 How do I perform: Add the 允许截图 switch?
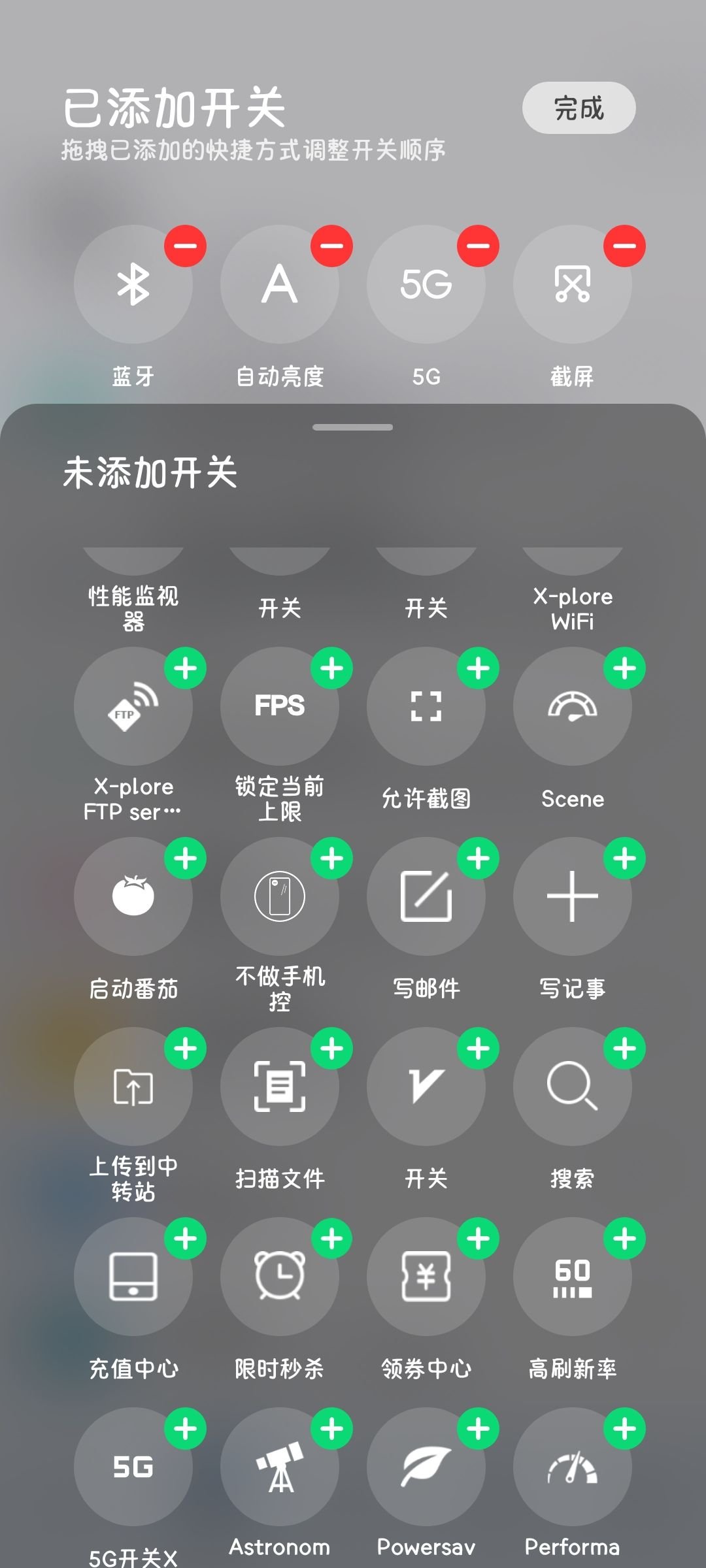point(479,668)
